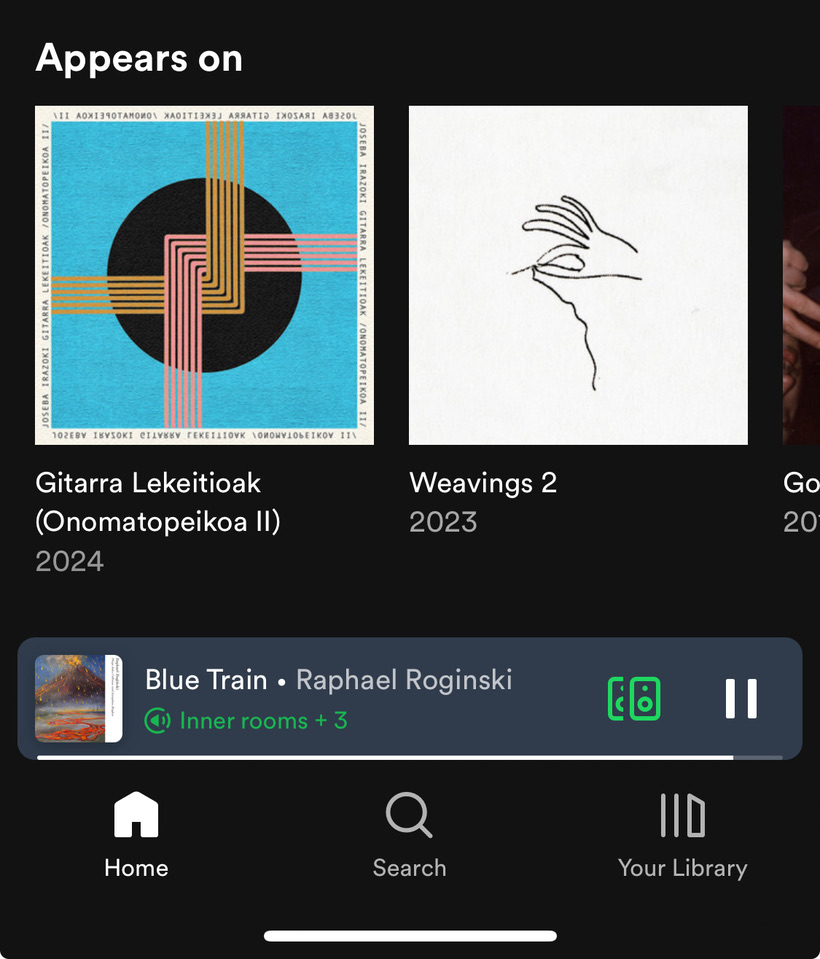
Task: Open the Your Library tab
Action: [x=682, y=834]
